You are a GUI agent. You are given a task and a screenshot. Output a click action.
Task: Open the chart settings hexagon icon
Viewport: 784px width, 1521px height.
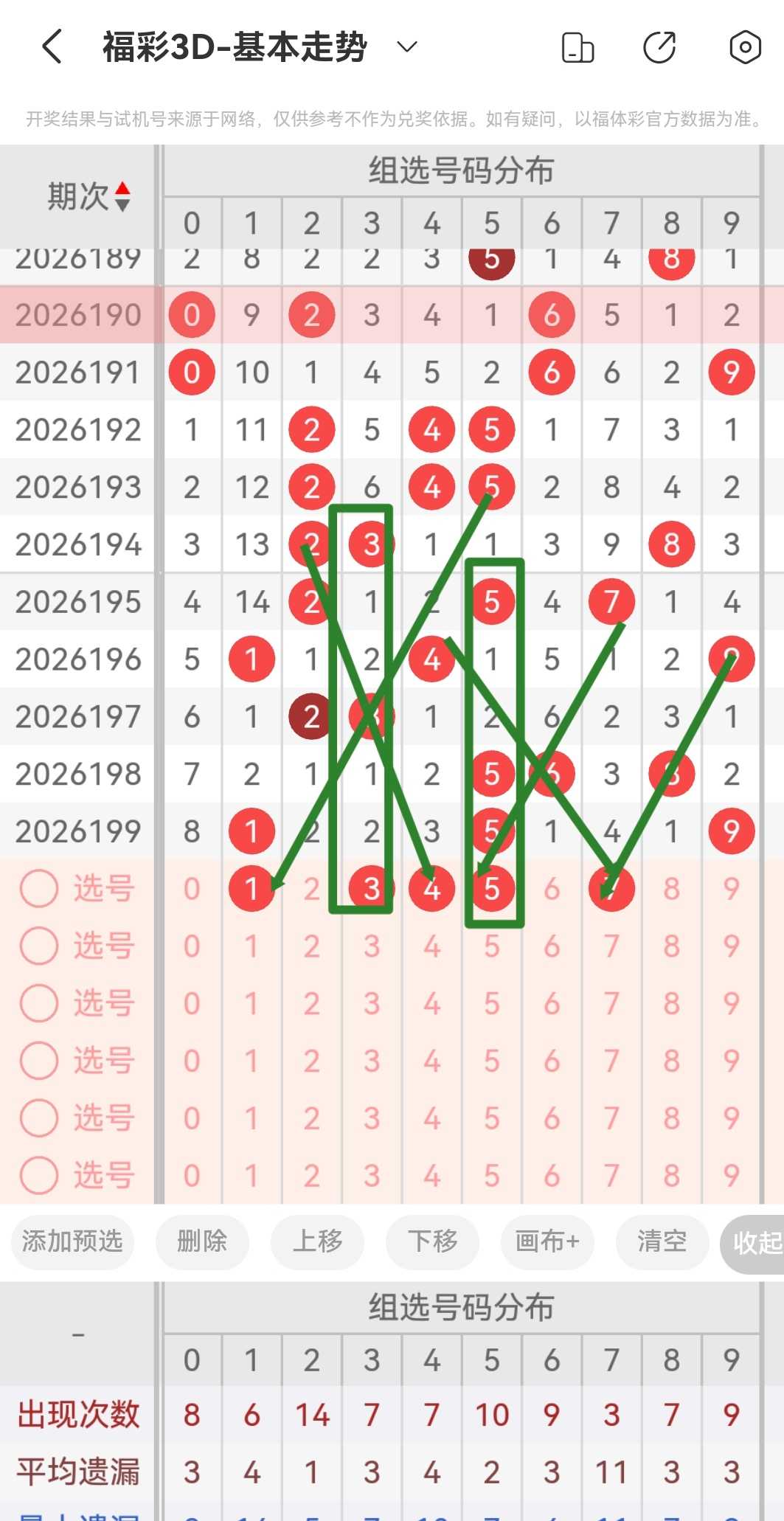click(745, 48)
